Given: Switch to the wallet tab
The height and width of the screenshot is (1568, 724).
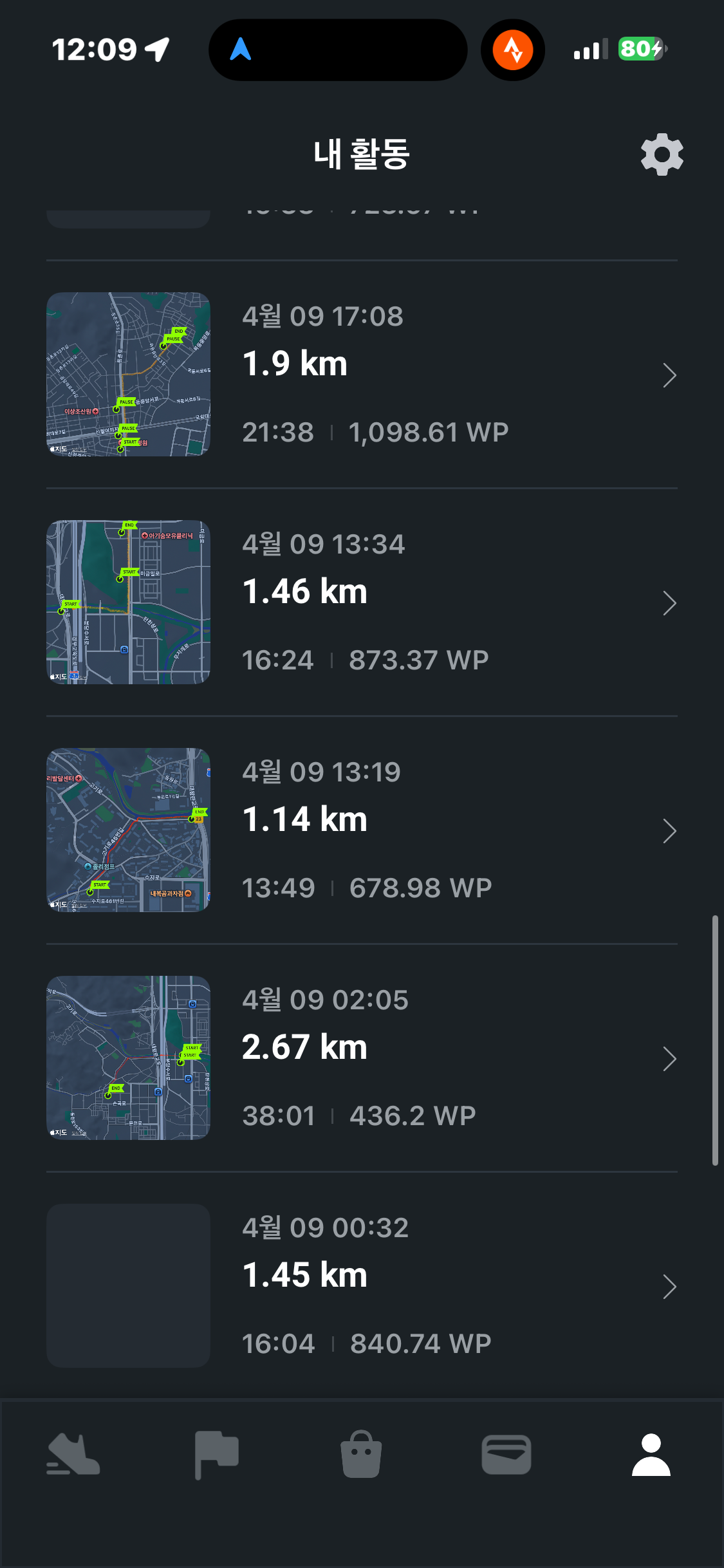Looking at the screenshot, I should [506, 1455].
